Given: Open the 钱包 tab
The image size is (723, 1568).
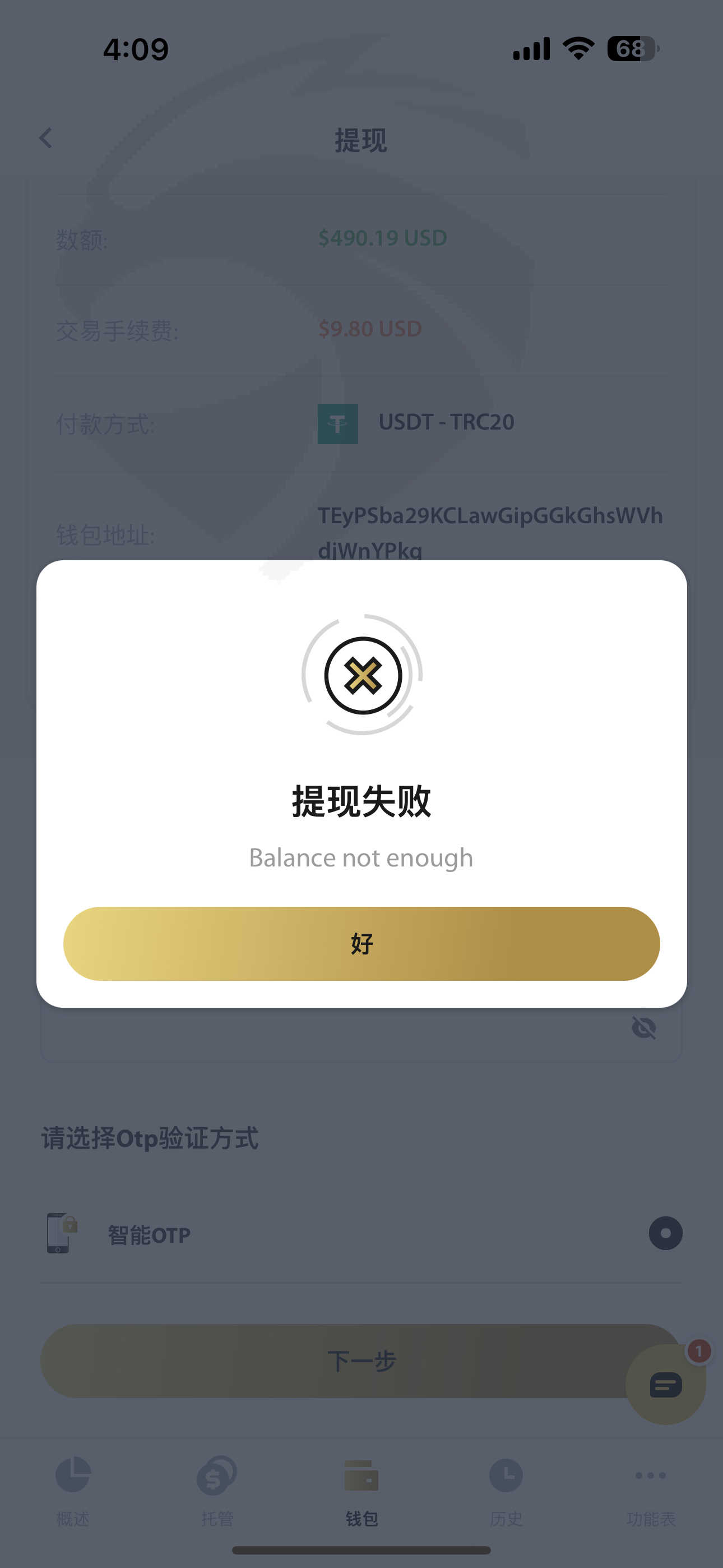Looking at the screenshot, I should pyautogui.click(x=361, y=1491).
